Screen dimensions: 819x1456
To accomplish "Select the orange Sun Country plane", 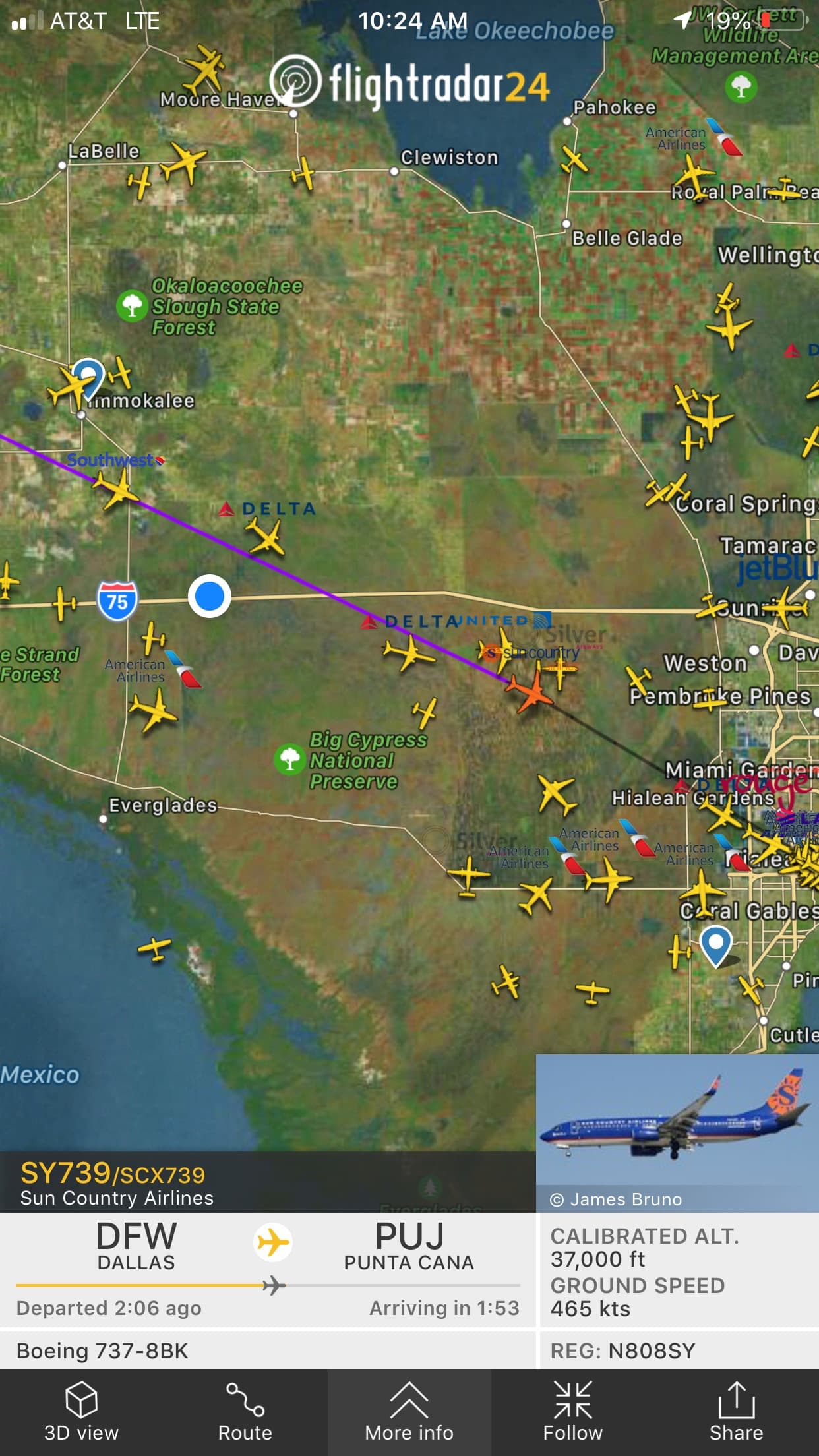I will point(530,690).
